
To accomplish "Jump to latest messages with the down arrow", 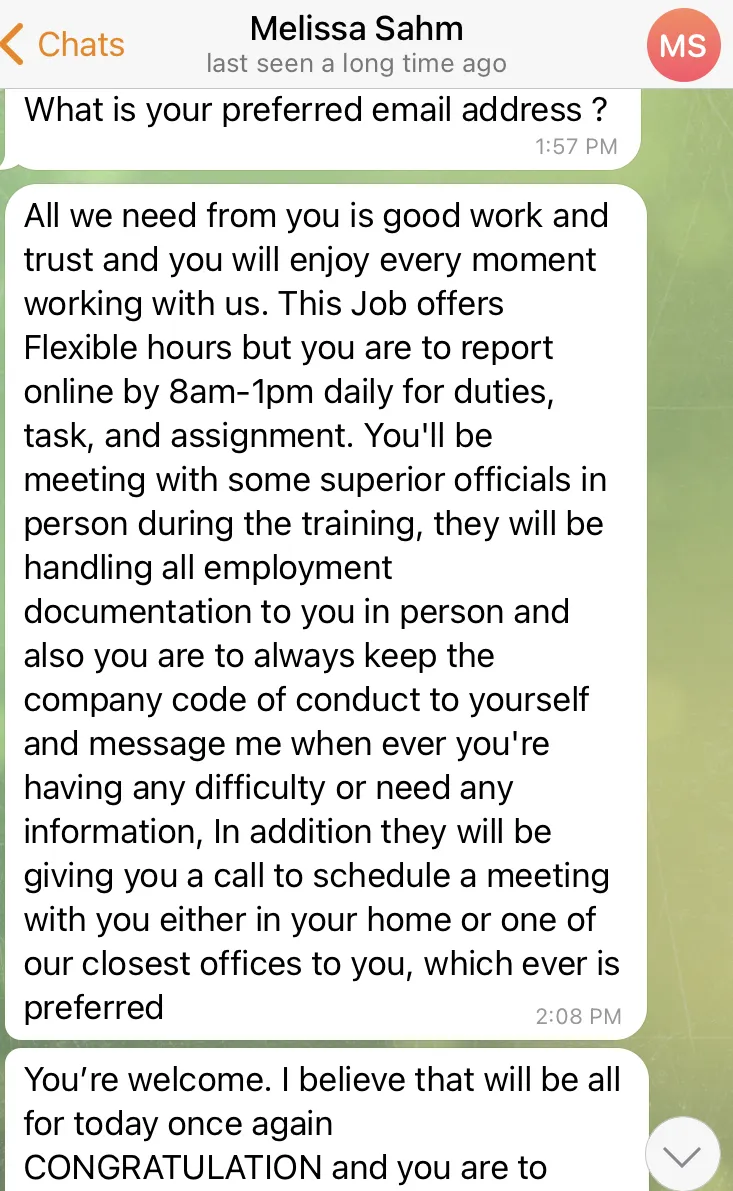I will click(682, 1155).
